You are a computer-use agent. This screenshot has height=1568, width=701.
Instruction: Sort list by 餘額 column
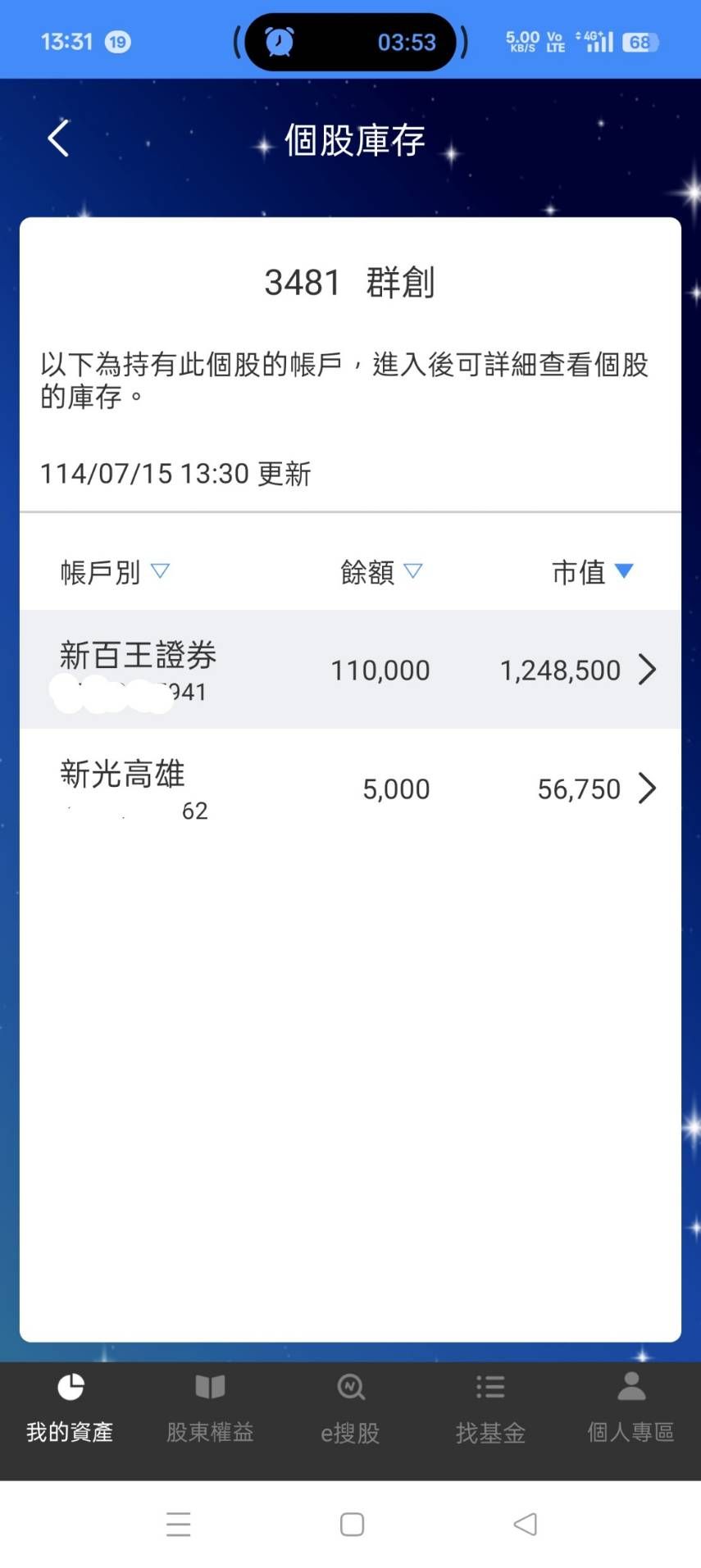(381, 571)
